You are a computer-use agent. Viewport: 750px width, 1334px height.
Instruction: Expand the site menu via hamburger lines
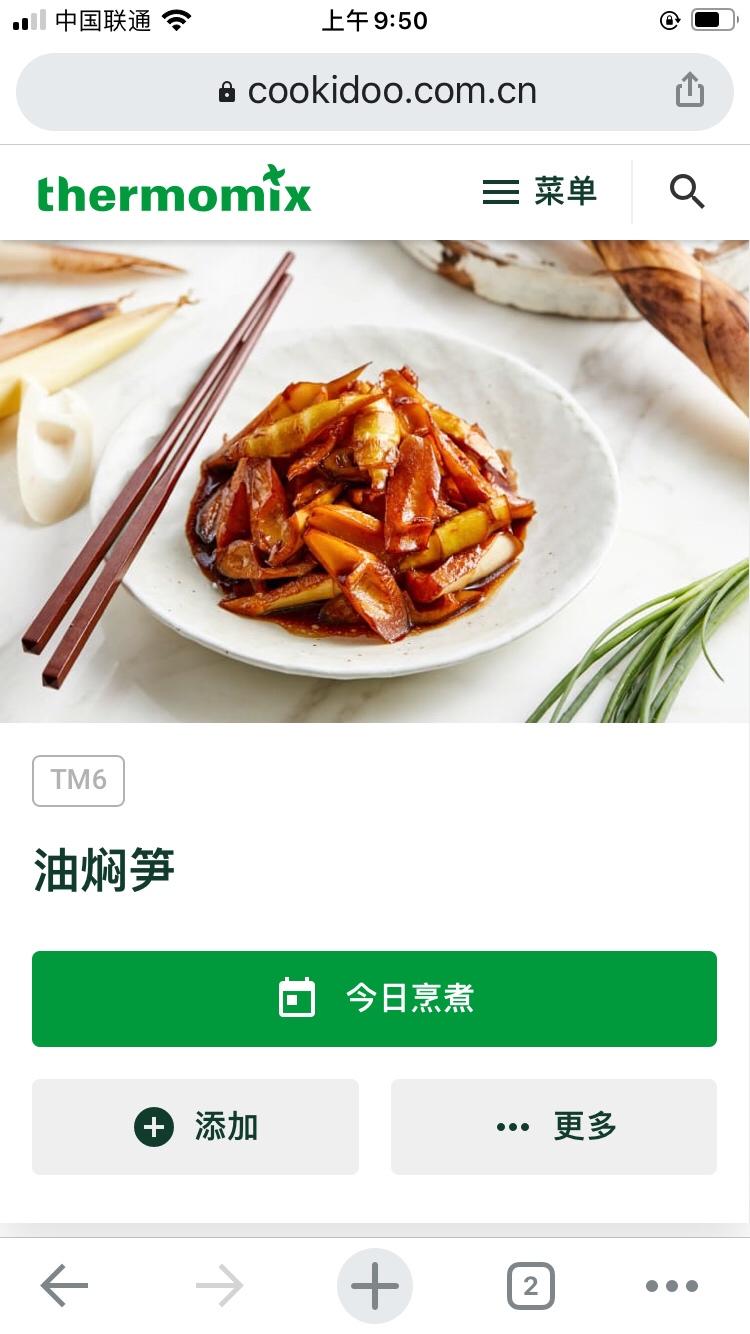(500, 191)
